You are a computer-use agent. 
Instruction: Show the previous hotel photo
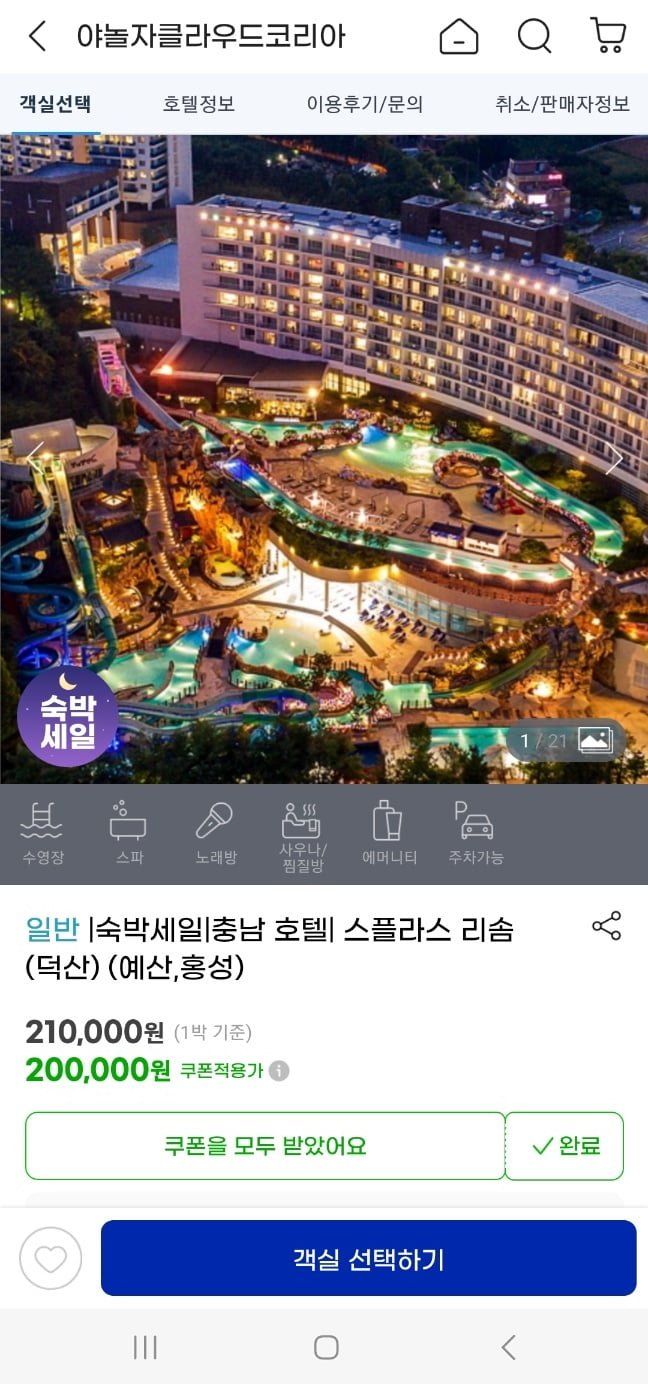pos(35,459)
